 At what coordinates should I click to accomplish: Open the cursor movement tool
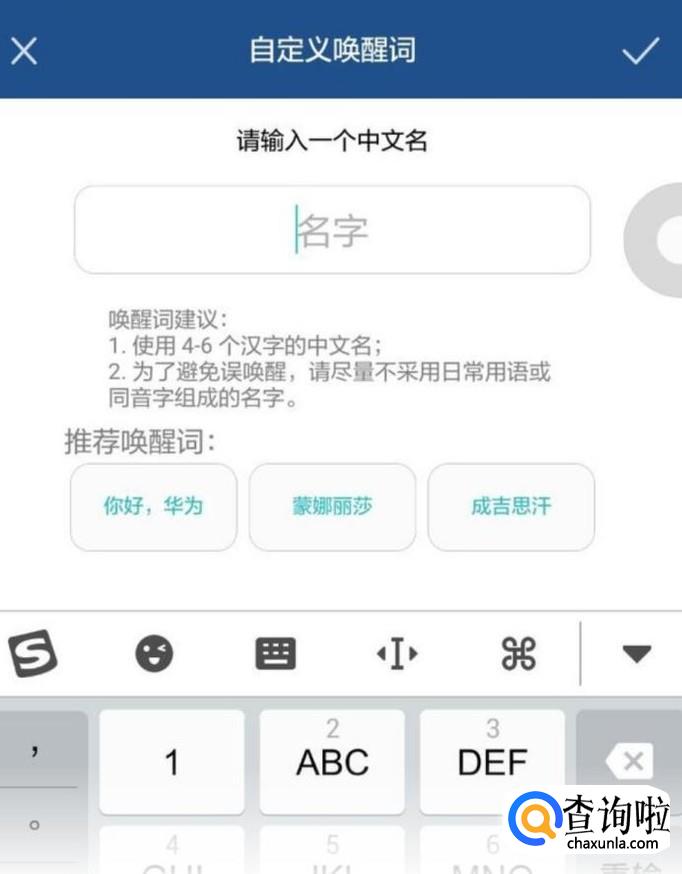397,653
